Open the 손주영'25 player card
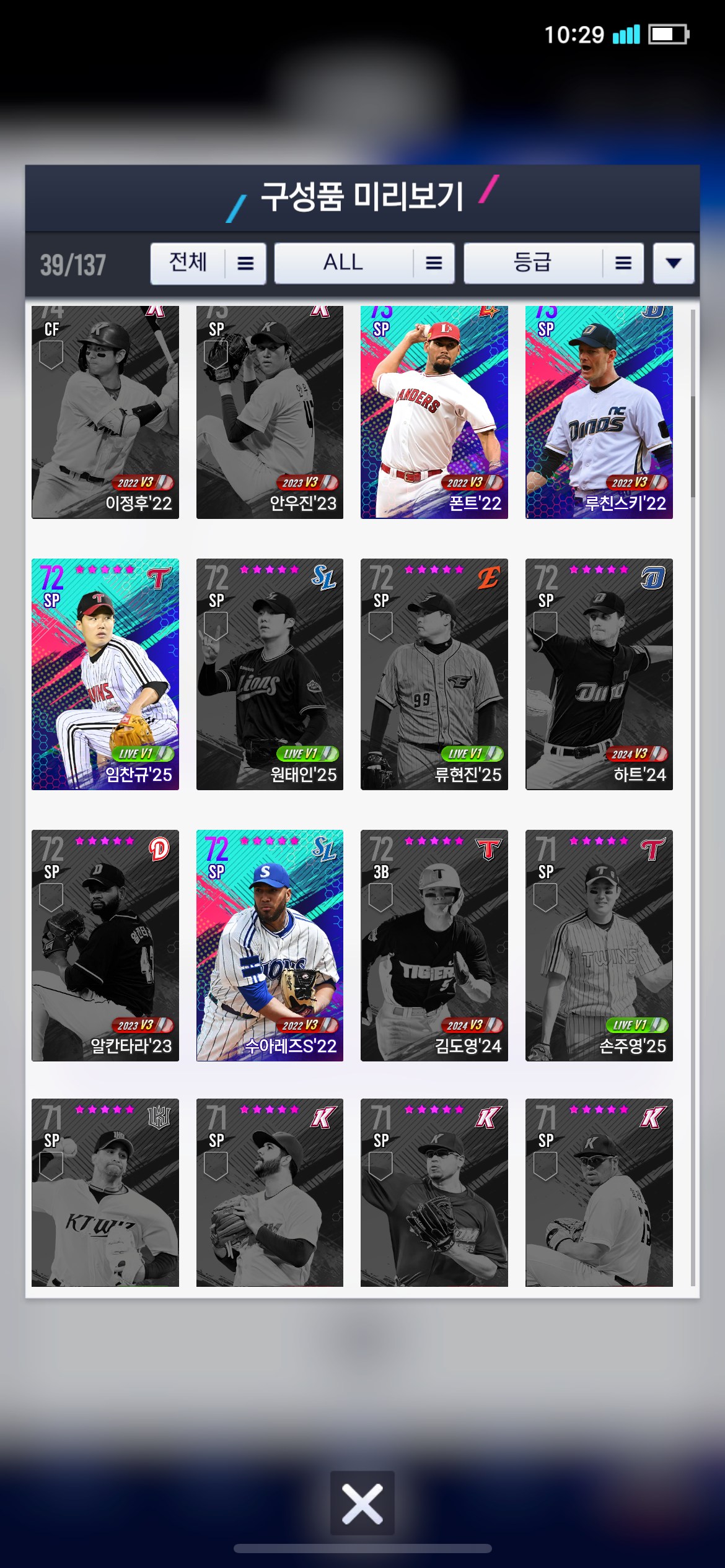 [599, 945]
